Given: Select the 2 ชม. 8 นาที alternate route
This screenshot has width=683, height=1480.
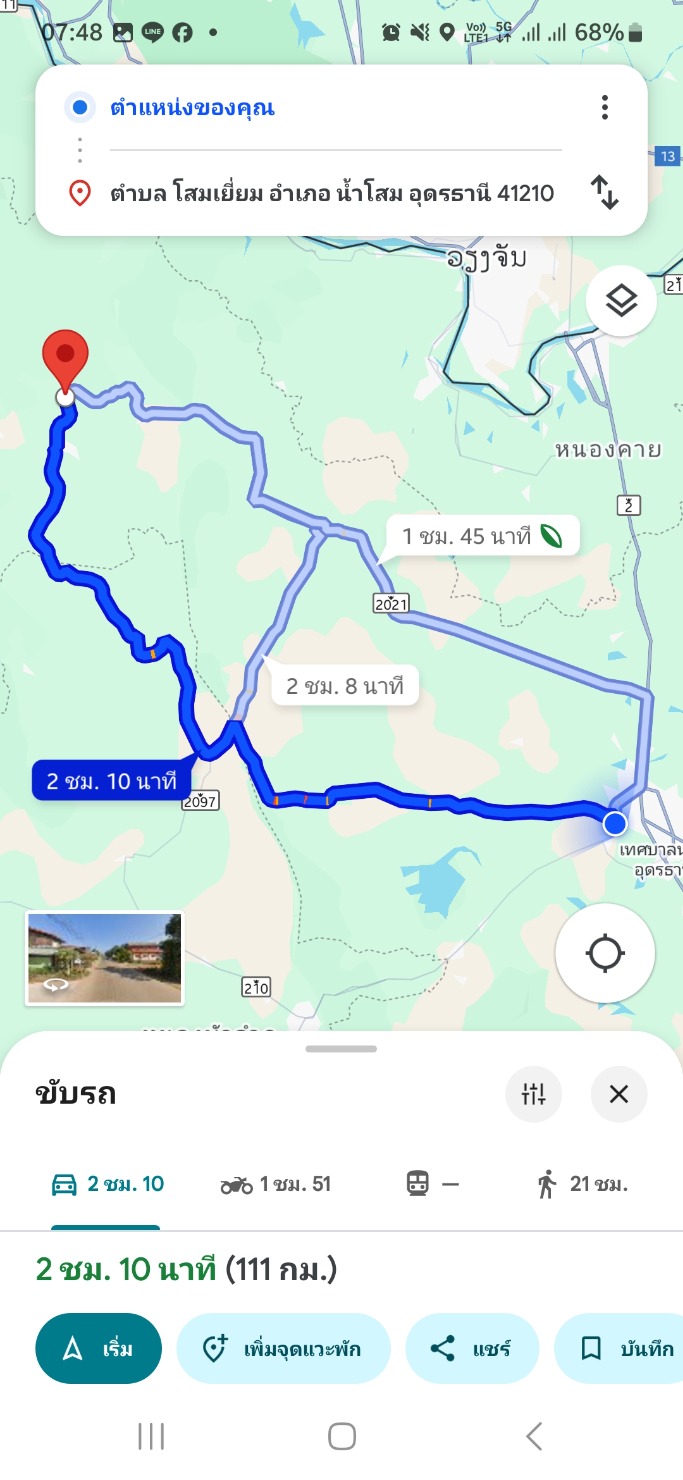Looking at the screenshot, I should coord(343,686).
